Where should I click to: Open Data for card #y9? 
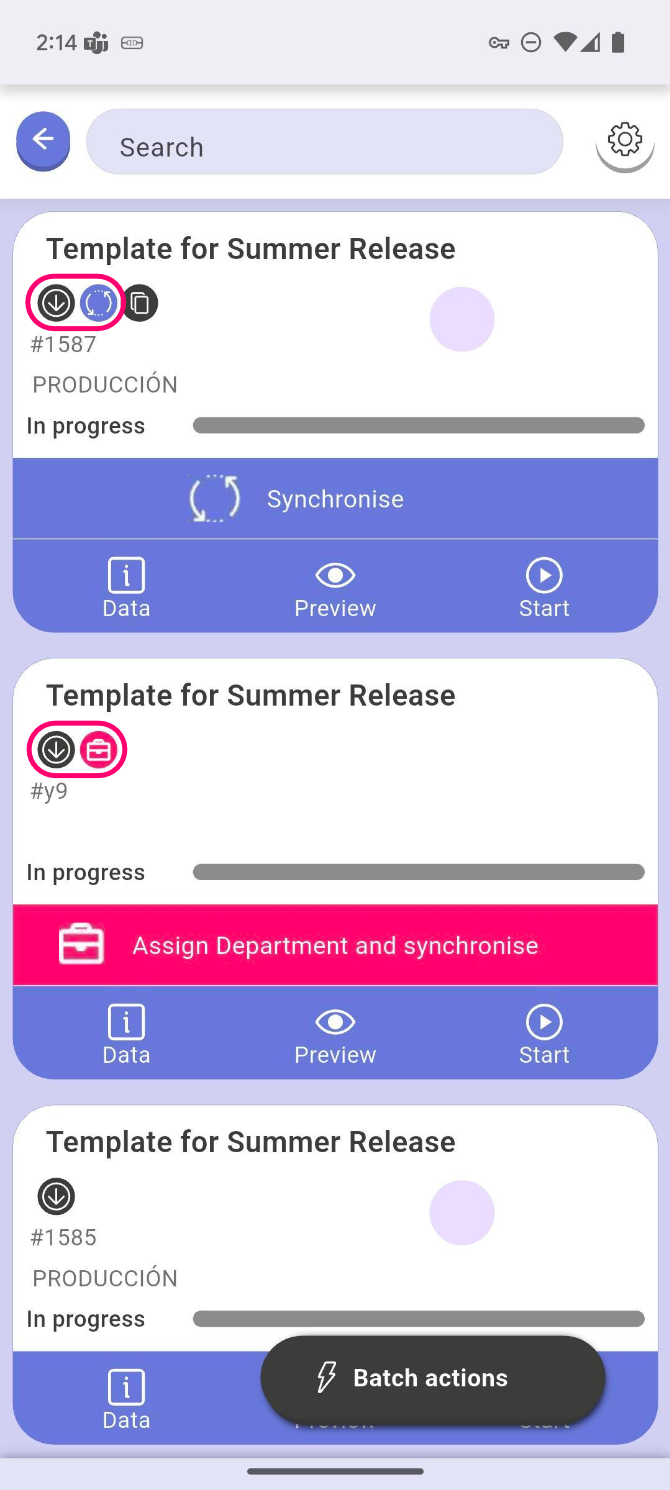tap(126, 1036)
